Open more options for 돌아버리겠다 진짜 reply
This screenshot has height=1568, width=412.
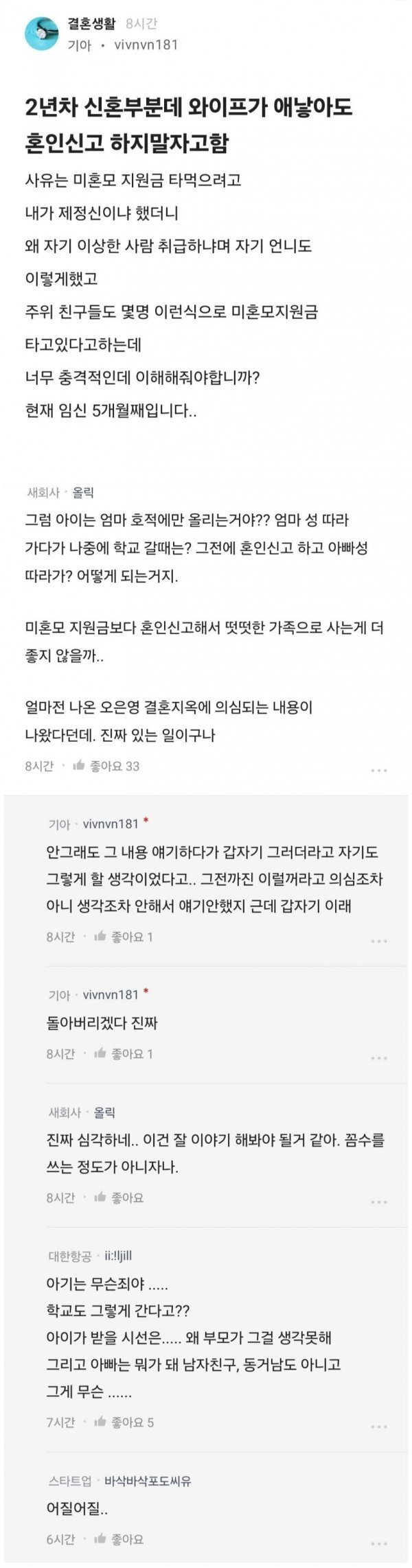[379, 1057]
